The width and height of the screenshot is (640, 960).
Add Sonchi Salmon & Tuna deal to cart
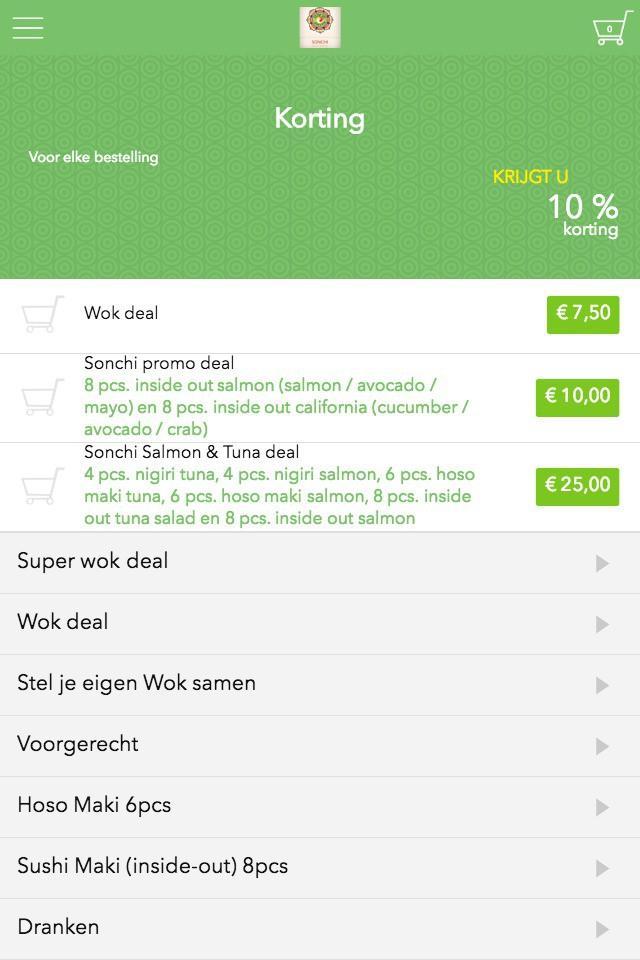tap(42, 486)
